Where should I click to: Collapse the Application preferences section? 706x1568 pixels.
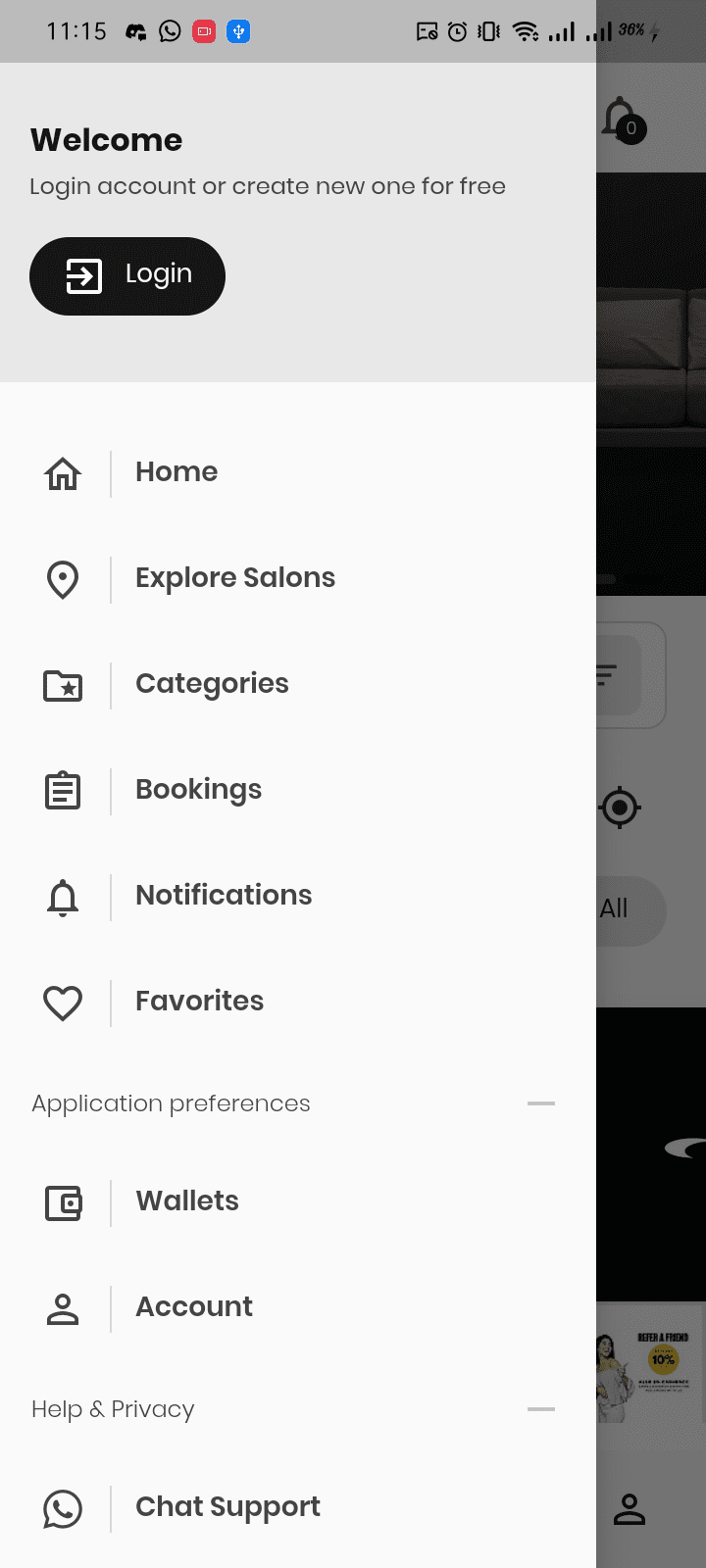[x=541, y=1103]
